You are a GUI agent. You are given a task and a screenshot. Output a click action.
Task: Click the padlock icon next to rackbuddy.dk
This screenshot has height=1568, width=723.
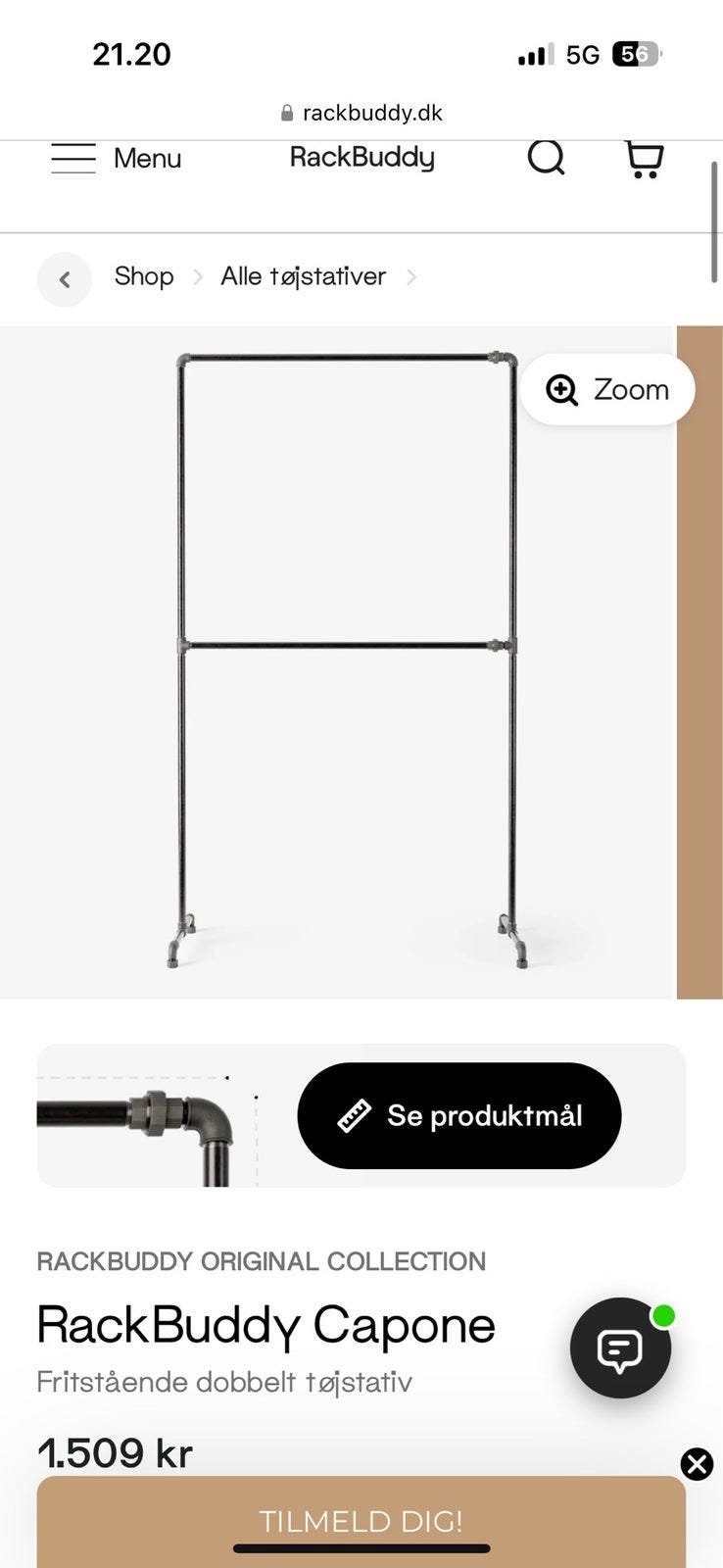tap(287, 112)
